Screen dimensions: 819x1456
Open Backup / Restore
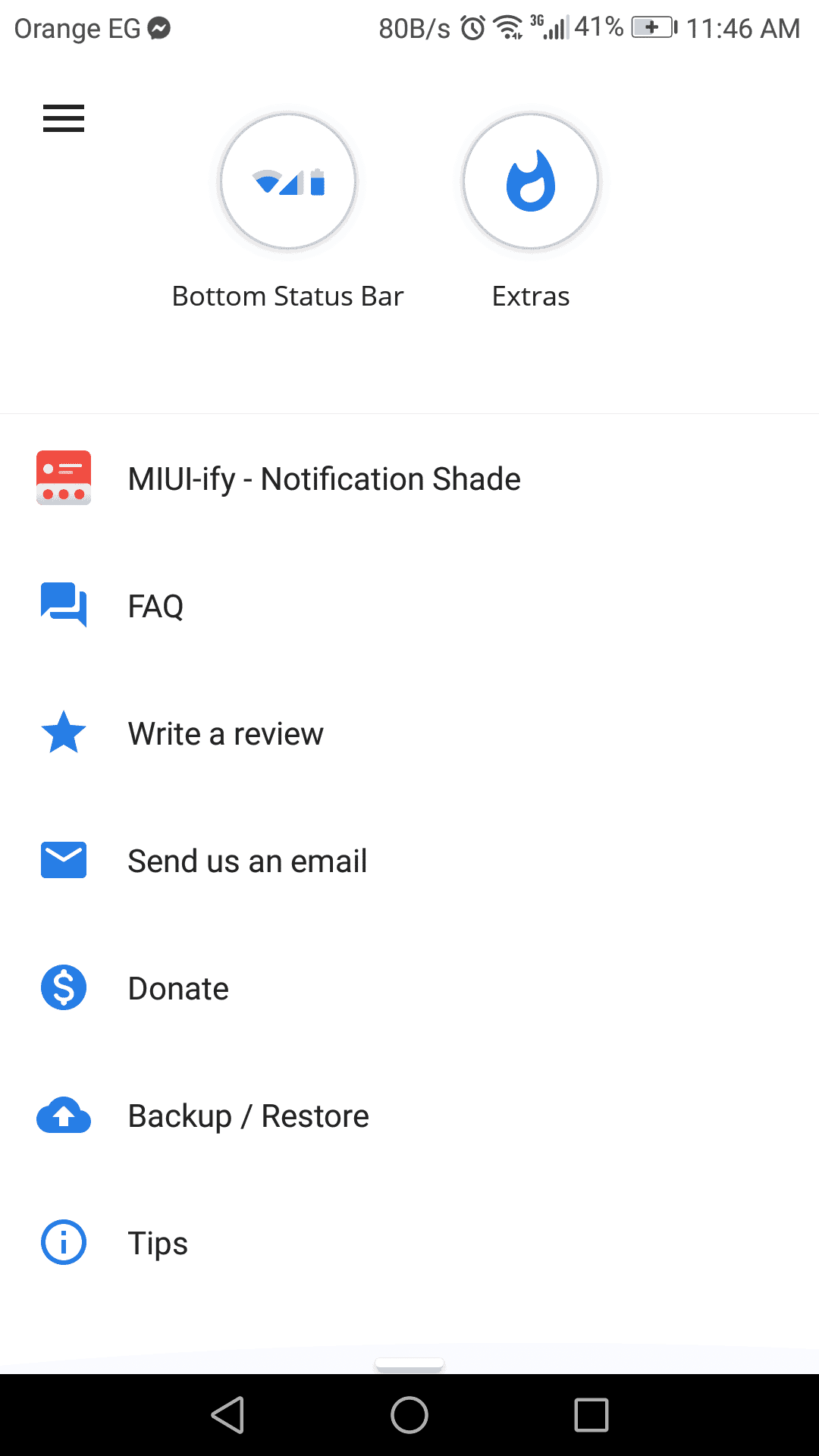click(x=248, y=1116)
